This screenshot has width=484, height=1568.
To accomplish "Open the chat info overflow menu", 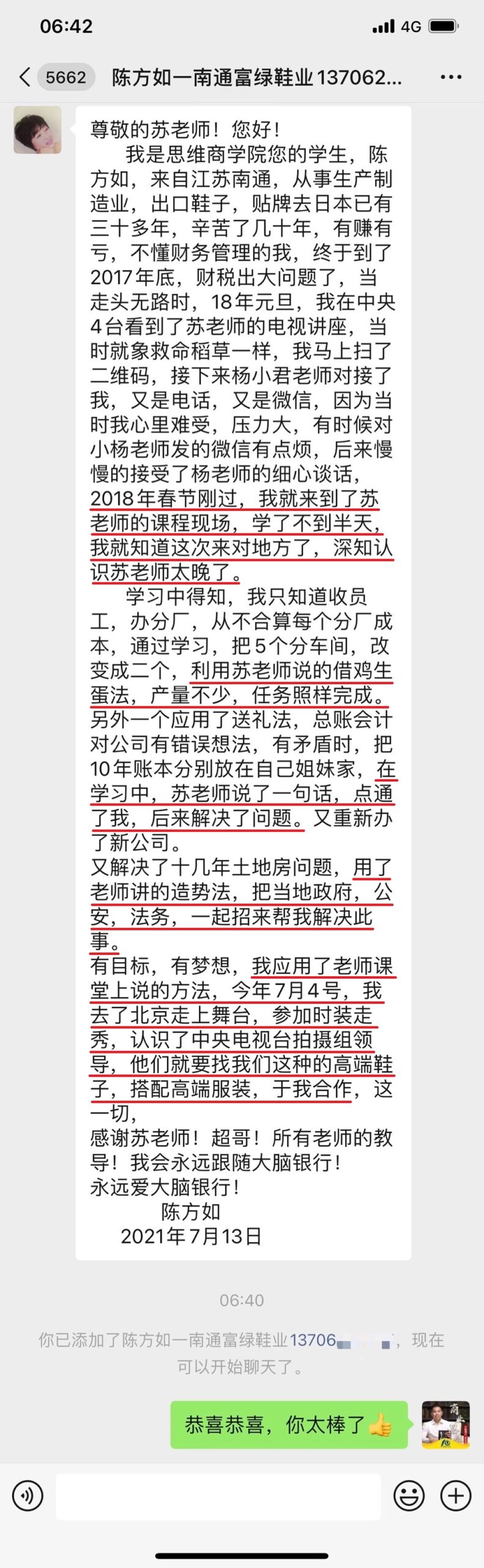I will (x=451, y=77).
